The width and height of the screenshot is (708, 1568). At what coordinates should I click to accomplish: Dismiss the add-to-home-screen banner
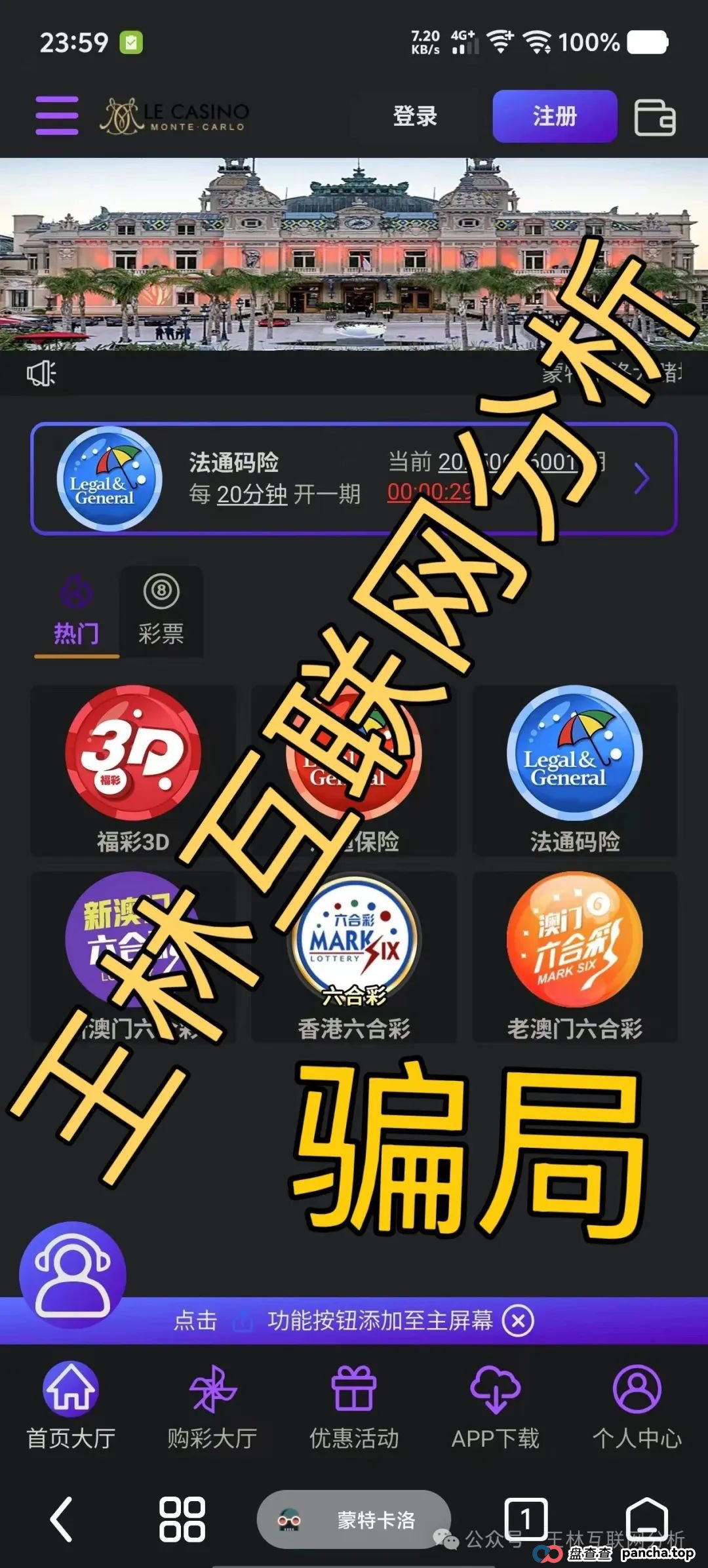point(518,1320)
